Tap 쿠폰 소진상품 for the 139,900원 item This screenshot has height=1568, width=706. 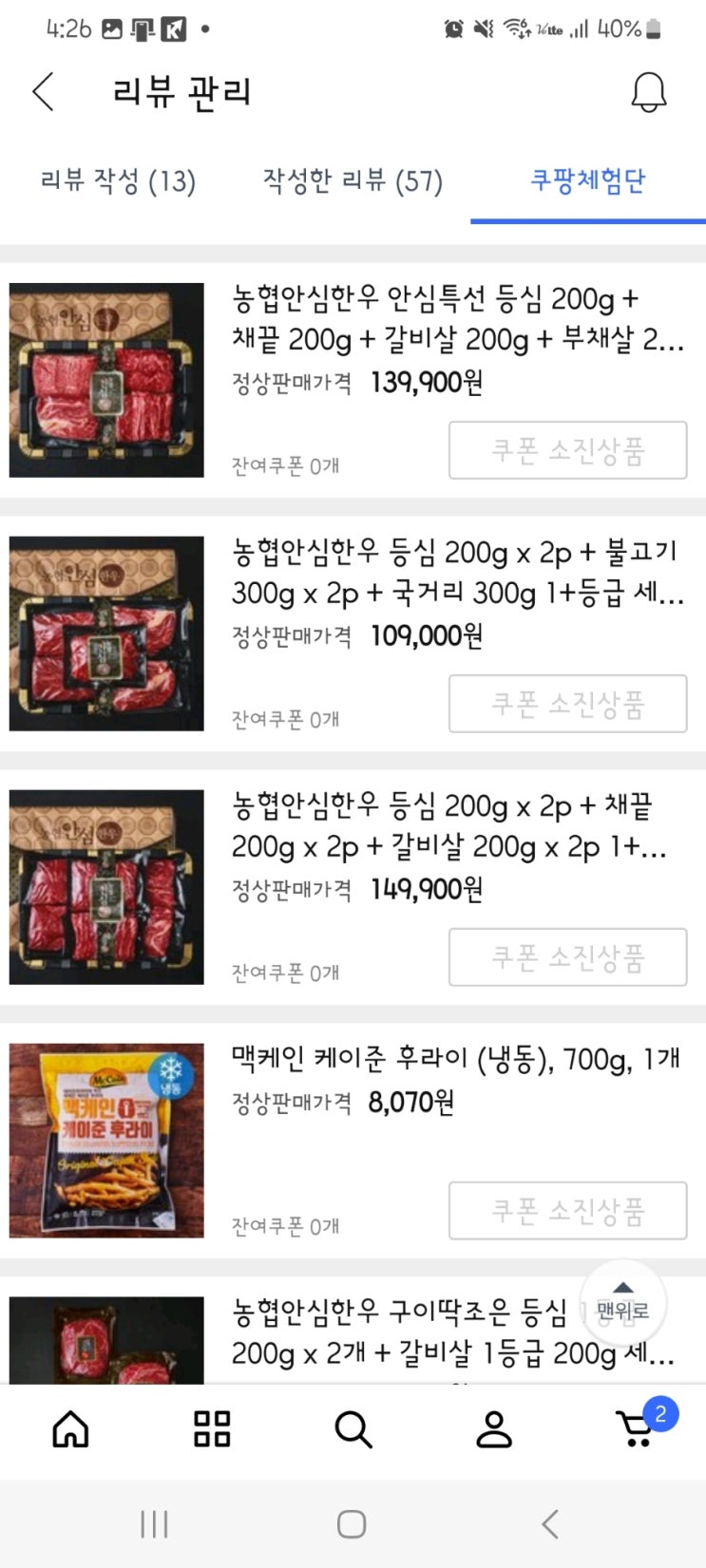click(x=567, y=450)
